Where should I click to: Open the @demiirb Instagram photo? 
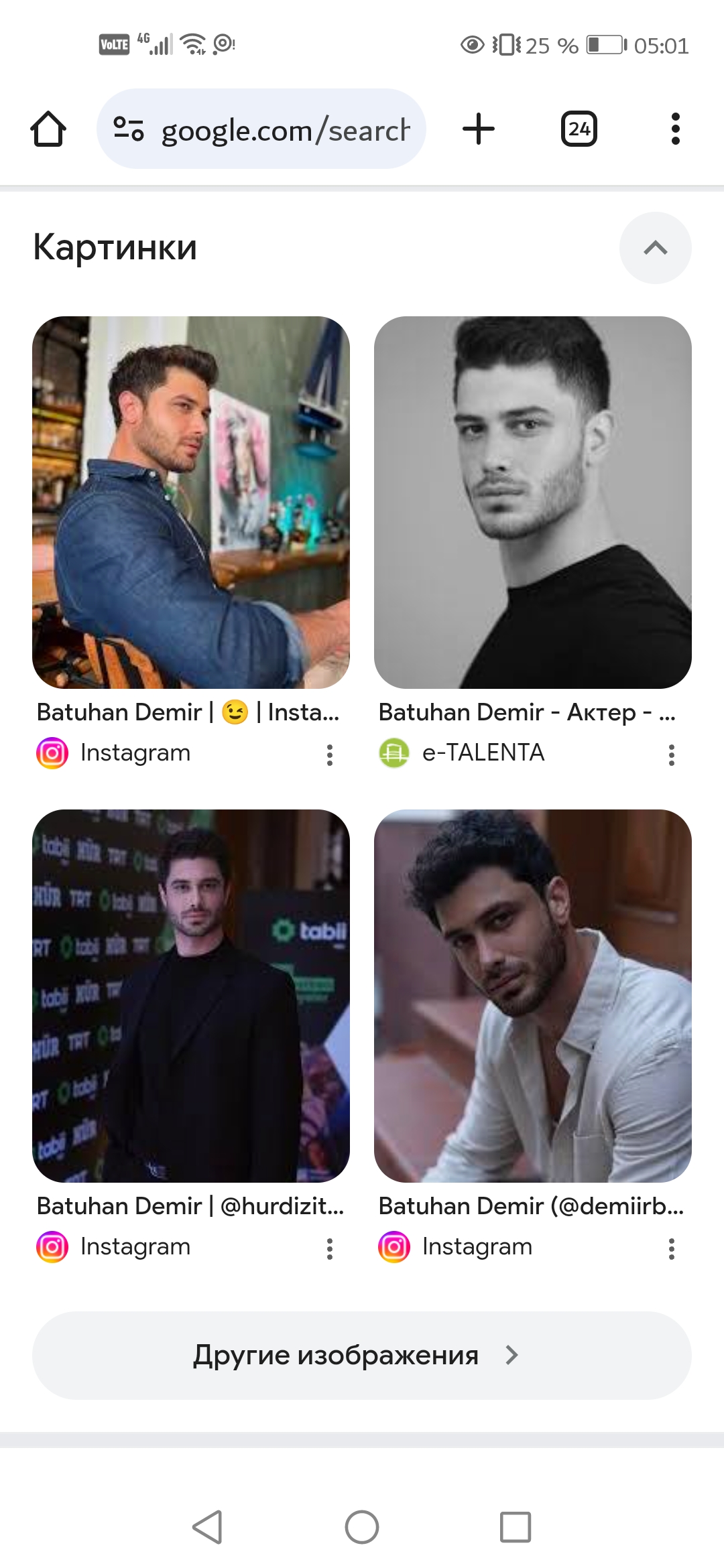pyautogui.click(x=533, y=996)
